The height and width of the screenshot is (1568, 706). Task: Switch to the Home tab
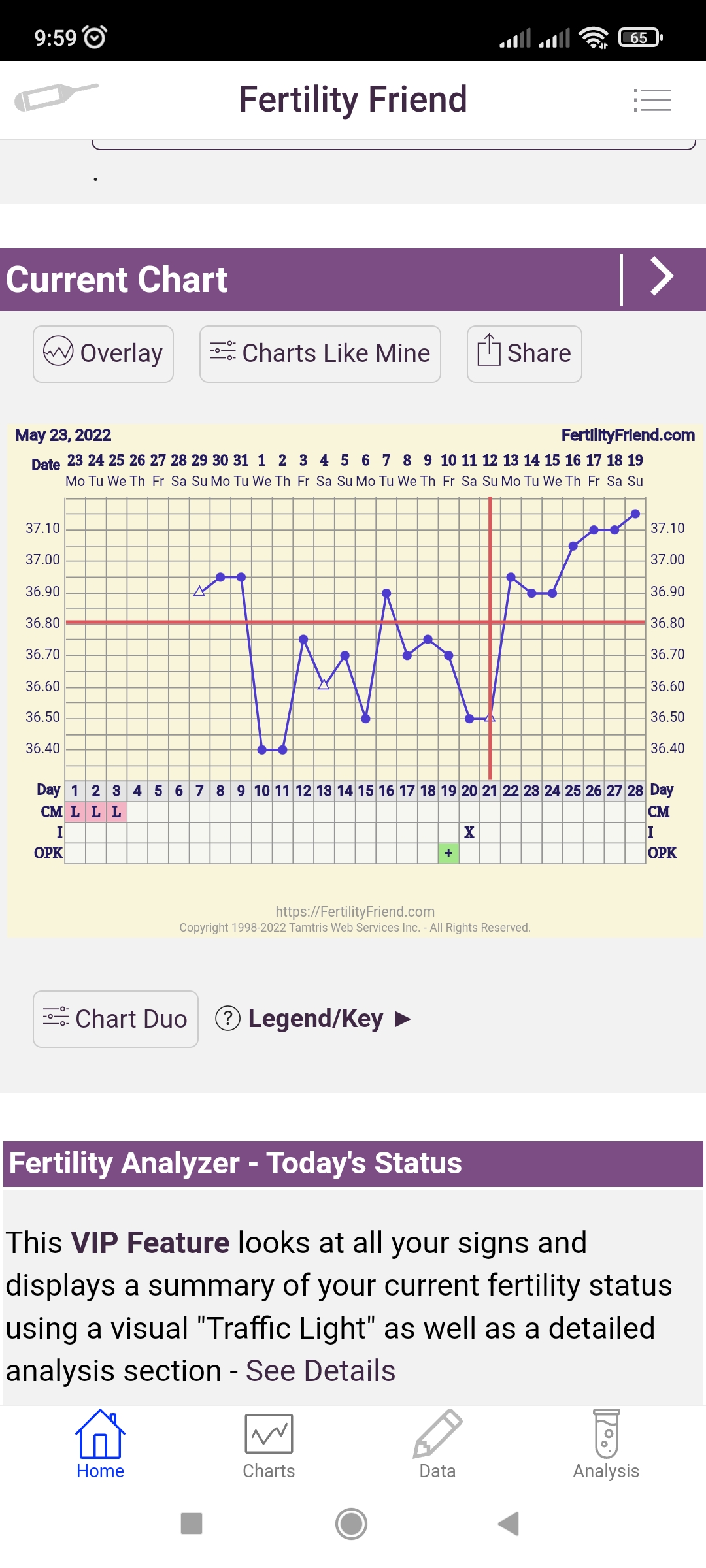tap(100, 1444)
